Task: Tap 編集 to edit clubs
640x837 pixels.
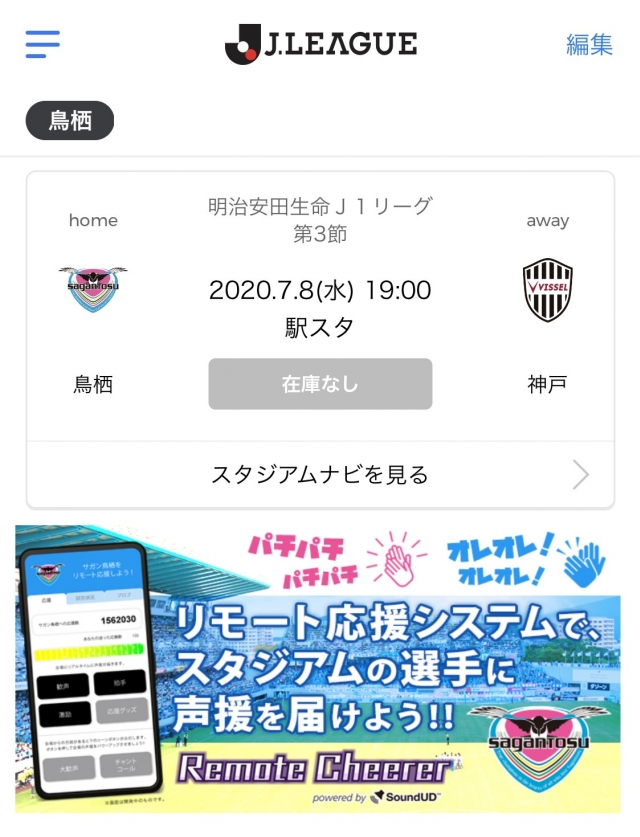Action: [x=589, y=44]
